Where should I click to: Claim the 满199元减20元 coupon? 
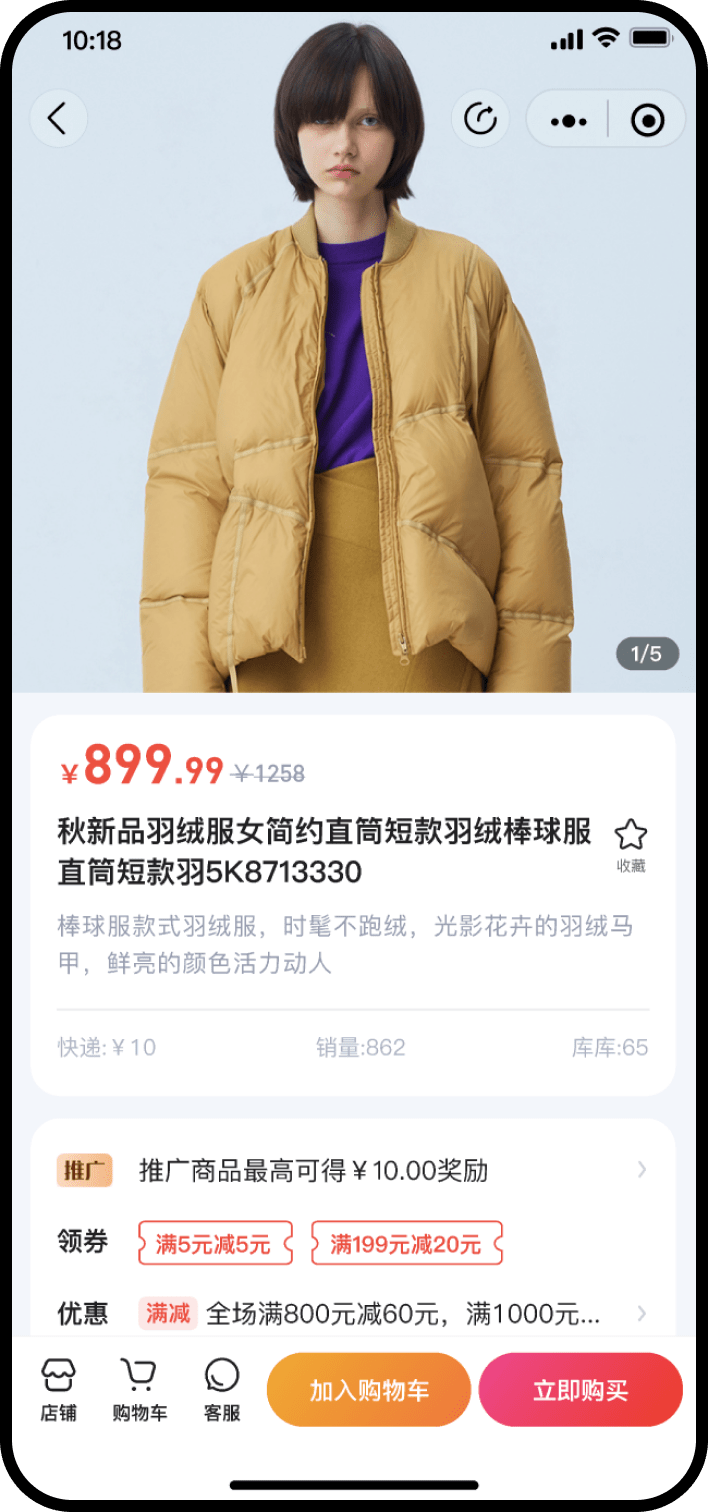[406, 1243]
